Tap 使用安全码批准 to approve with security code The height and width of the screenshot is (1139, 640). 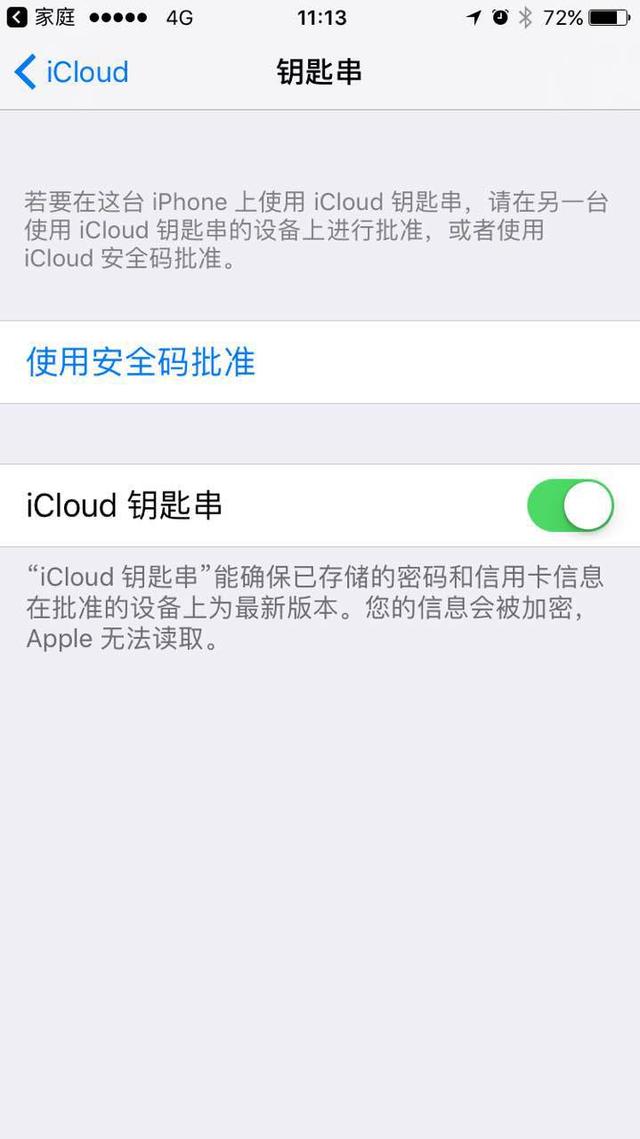tap(320, 362)
